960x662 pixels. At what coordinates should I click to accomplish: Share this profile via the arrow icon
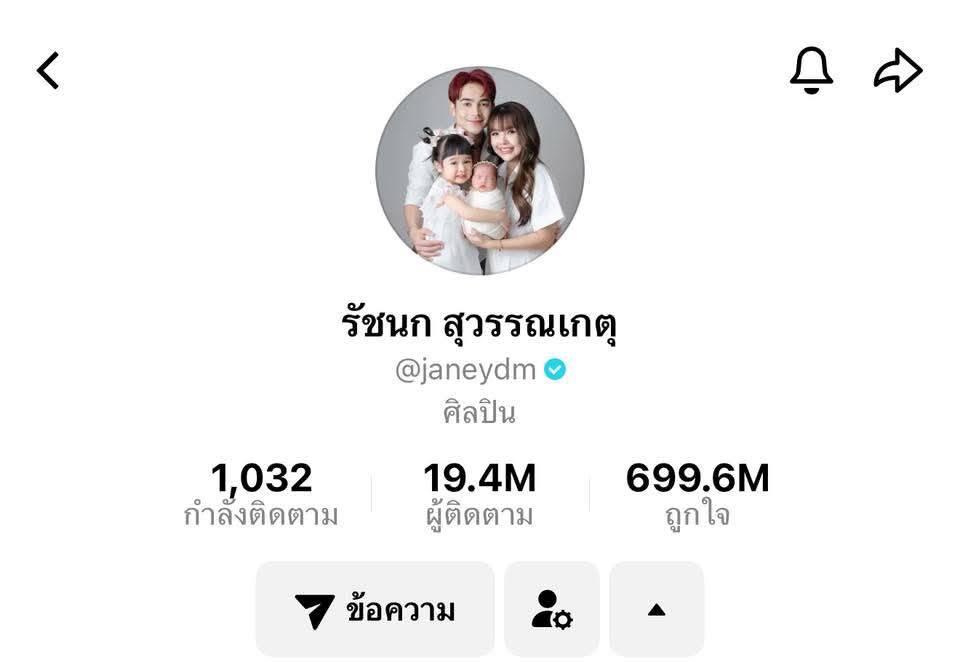click(898, 70)
